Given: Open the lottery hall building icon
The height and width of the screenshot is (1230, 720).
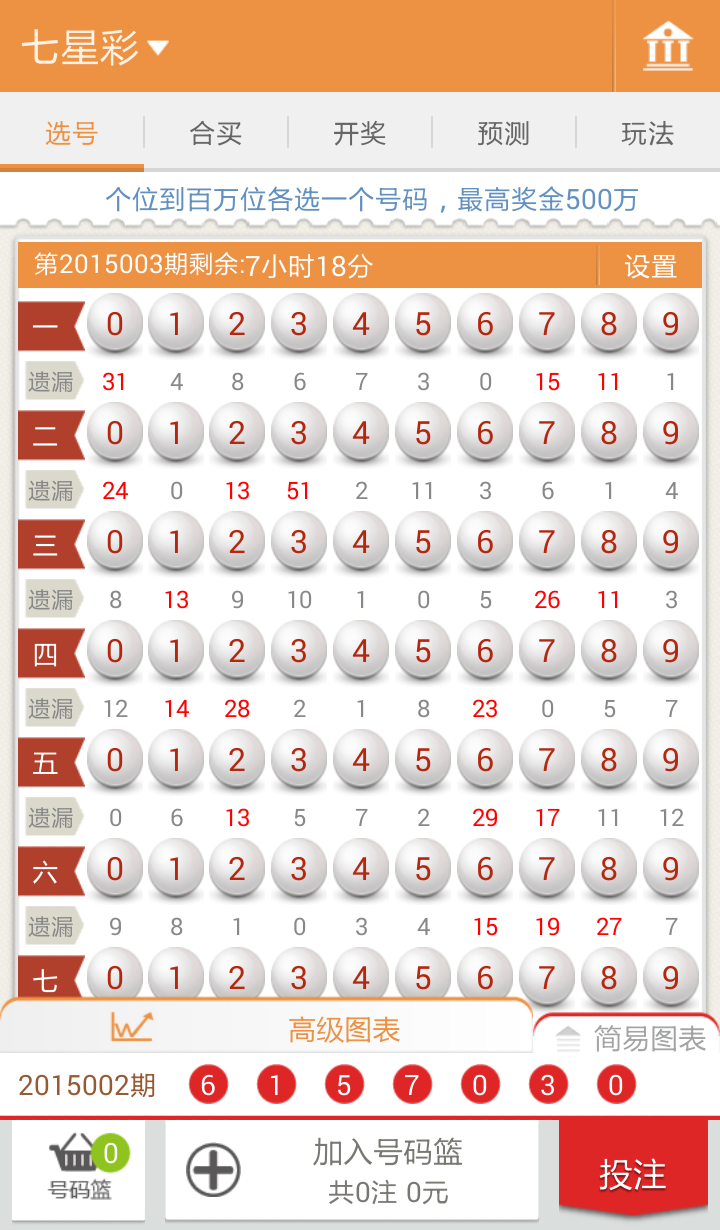Looking at the screenshot, I should click(667, 47).
